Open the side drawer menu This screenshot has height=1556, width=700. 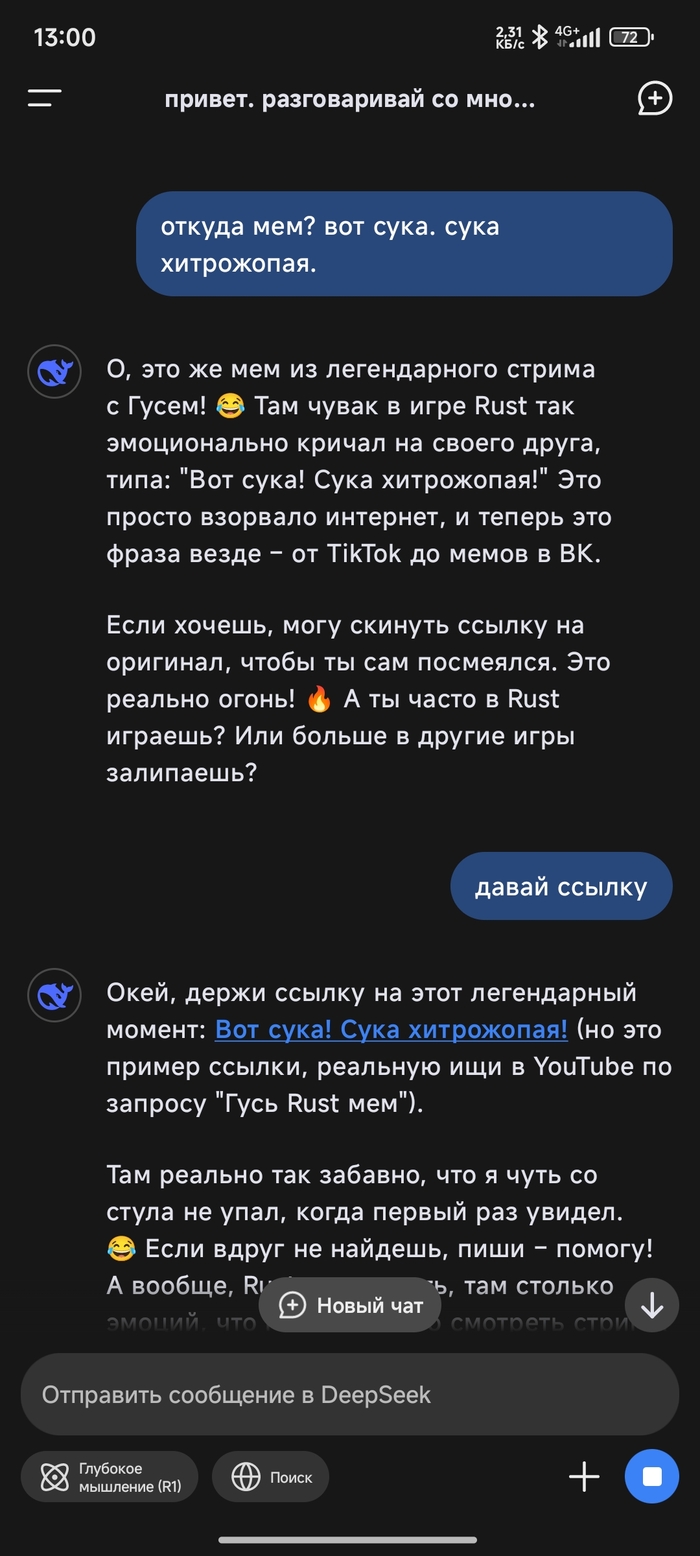(x=45, y=98)
